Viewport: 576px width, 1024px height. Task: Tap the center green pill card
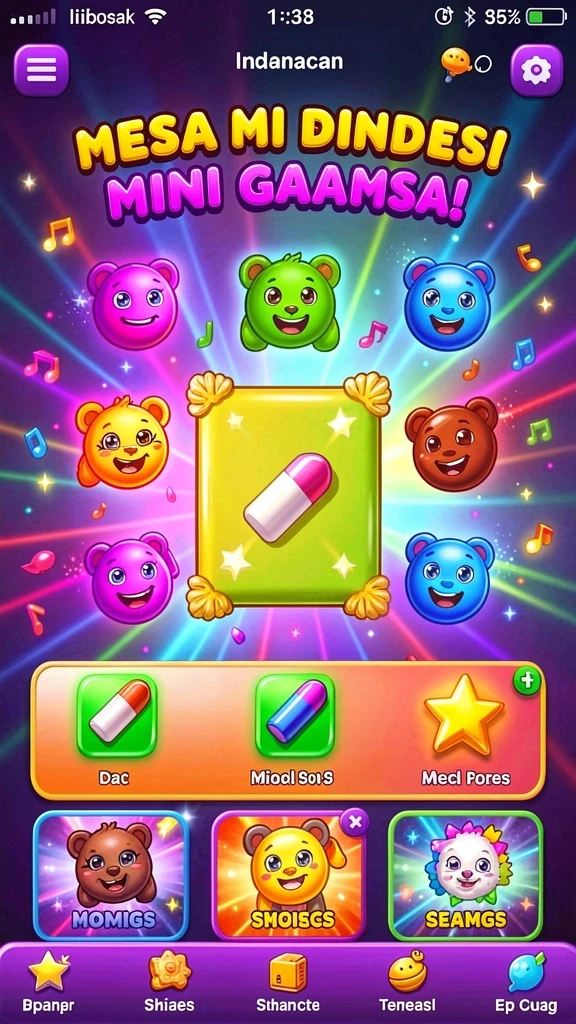288,496
